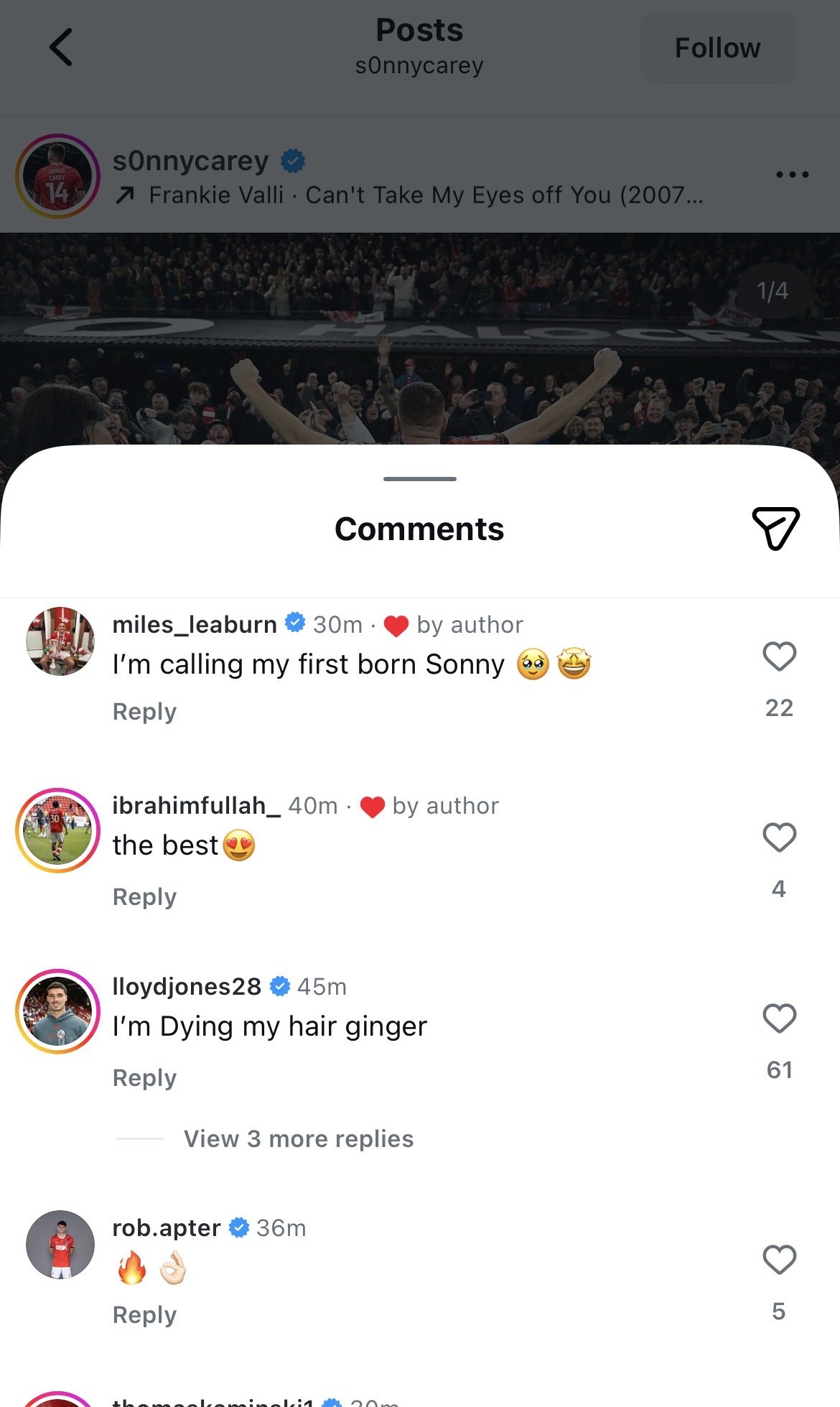The width and height of the screenshot is (840, 1407).
Task: Like ibrahimfullah_'s comment
Action: click(779, 837)
